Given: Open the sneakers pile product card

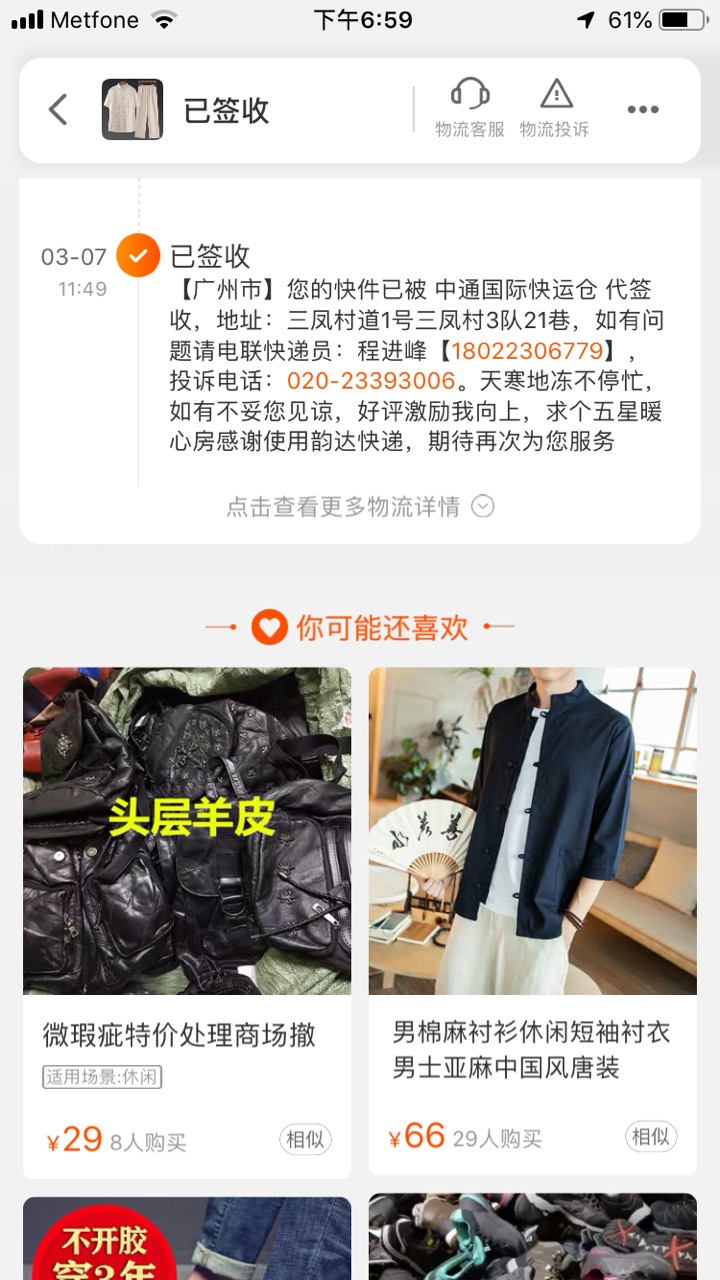Looking at the screenshot, I should (532, 1238).
